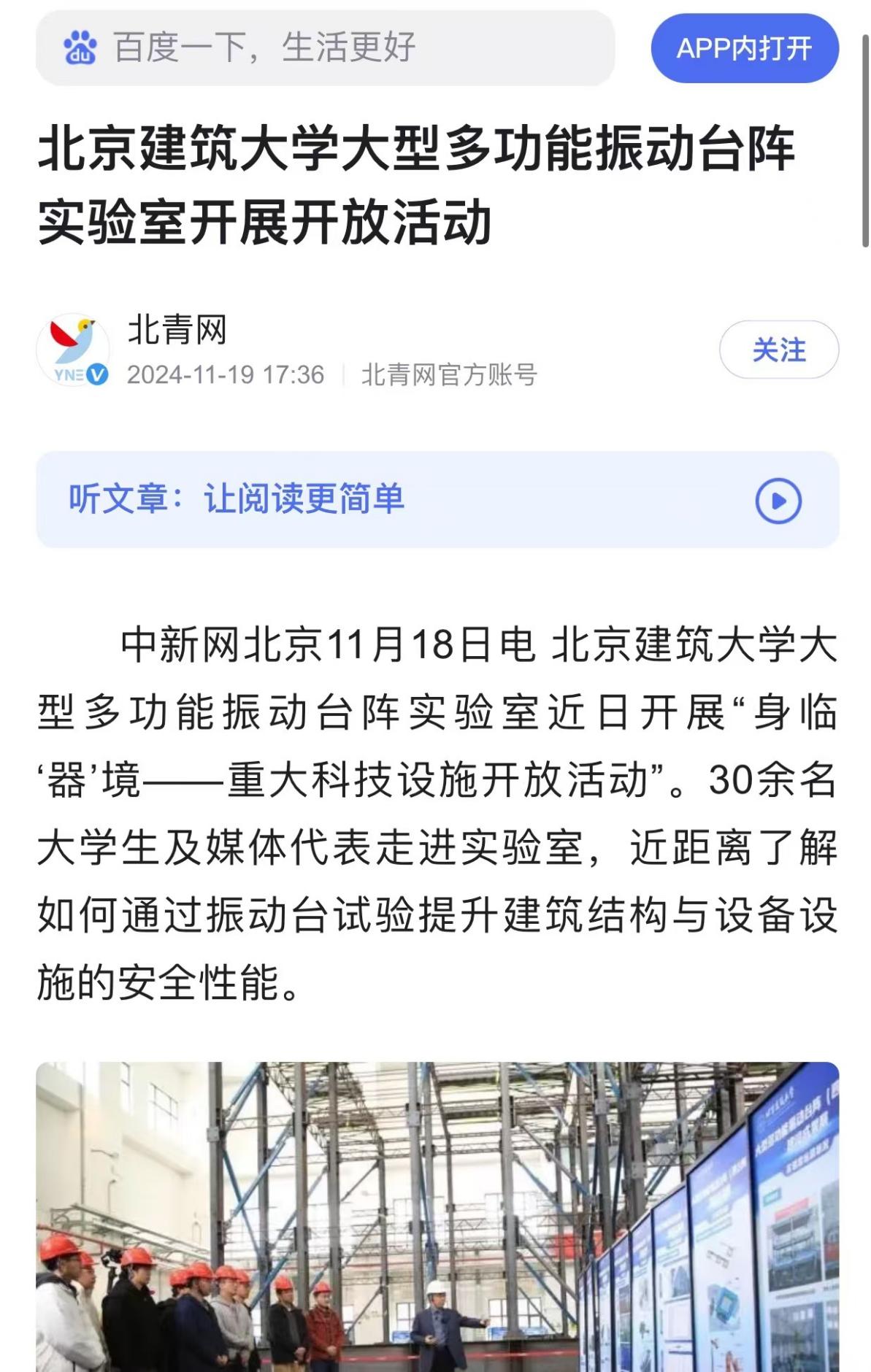Image resolution: width=871 pixels, height=1372 pixels.
Task: Open 北青网 author avatar
Action: pyautogui.click(x=73, y=350)
